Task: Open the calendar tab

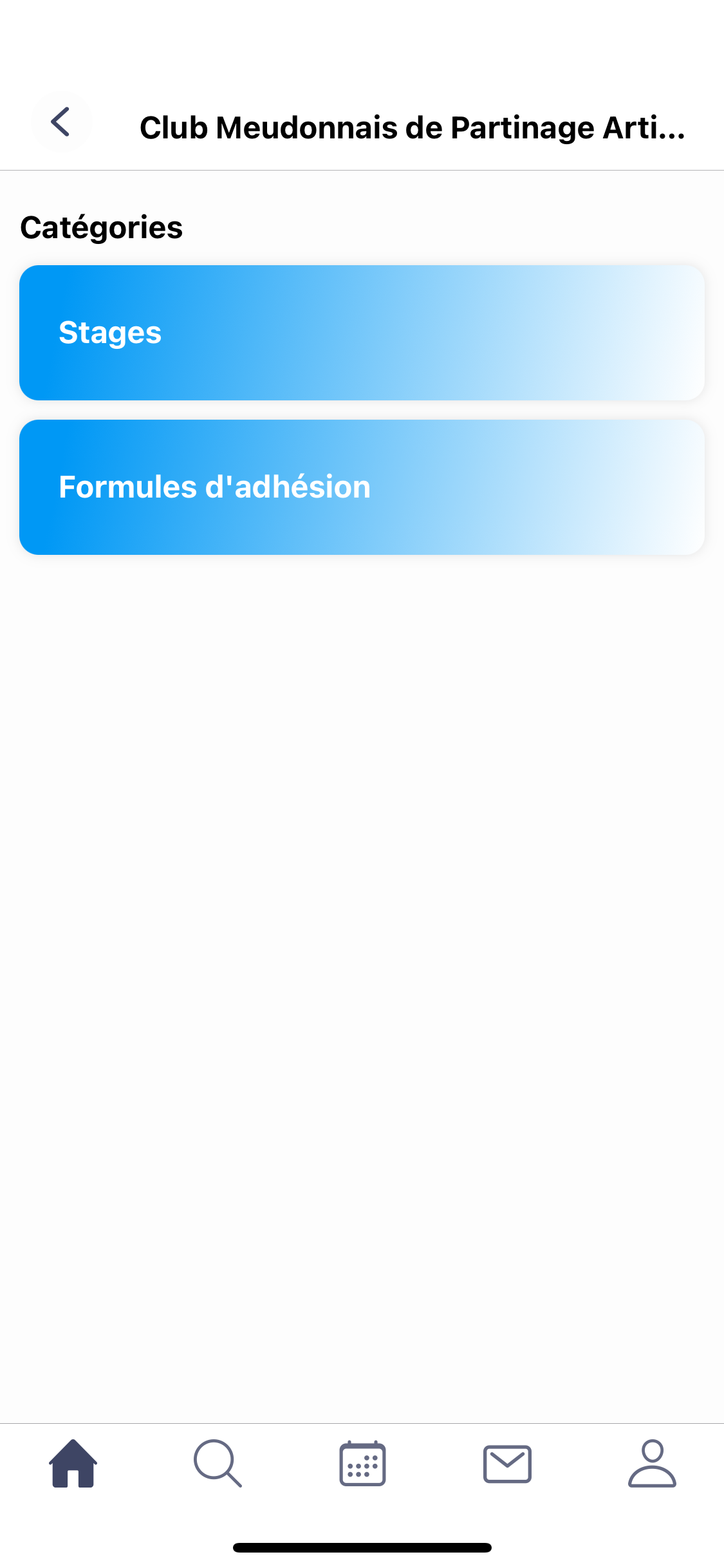Action: 362,1464
